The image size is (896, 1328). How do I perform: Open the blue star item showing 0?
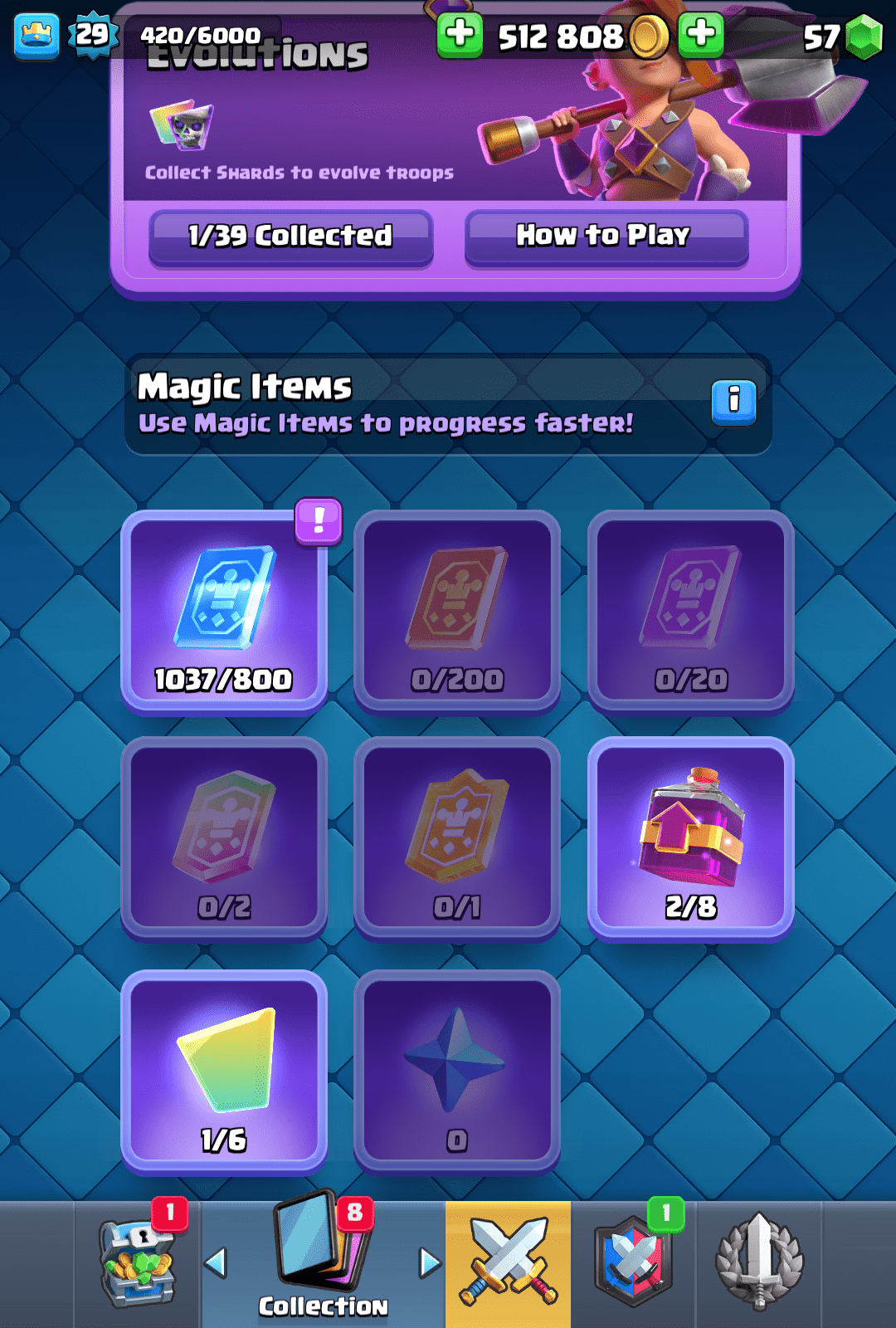click(x=457, y=1071)
